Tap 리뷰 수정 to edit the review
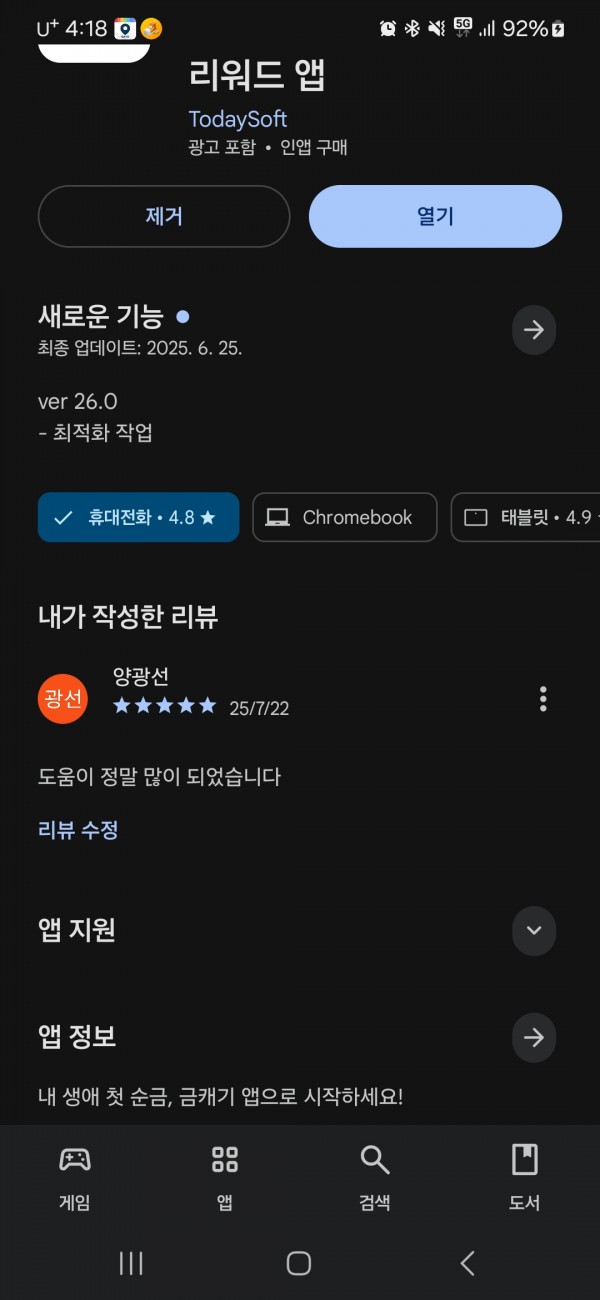This screenshot has width=600, height=1300. [78, 830]
